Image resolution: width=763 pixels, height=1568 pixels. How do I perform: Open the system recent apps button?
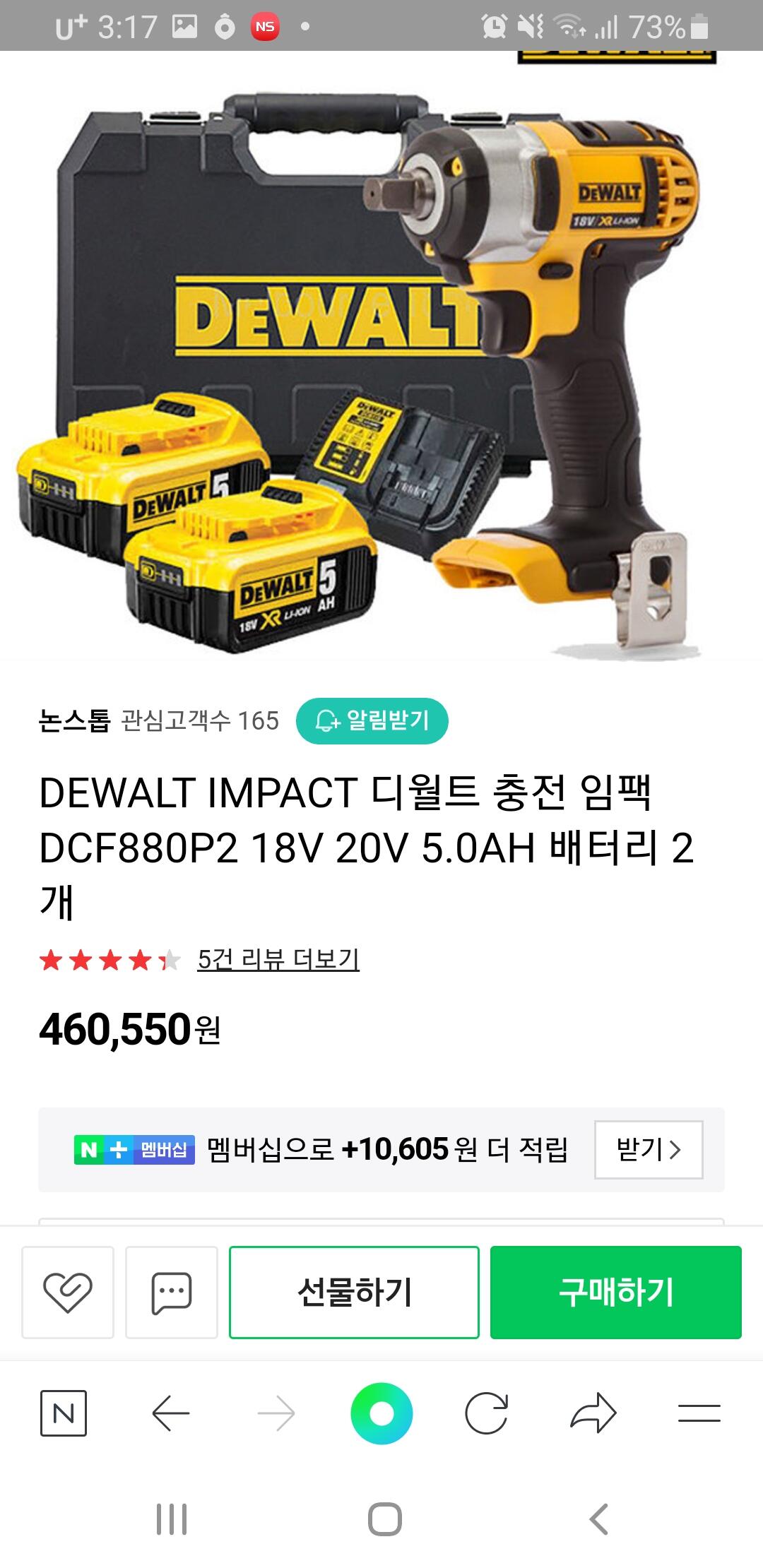coord(172,1519)
